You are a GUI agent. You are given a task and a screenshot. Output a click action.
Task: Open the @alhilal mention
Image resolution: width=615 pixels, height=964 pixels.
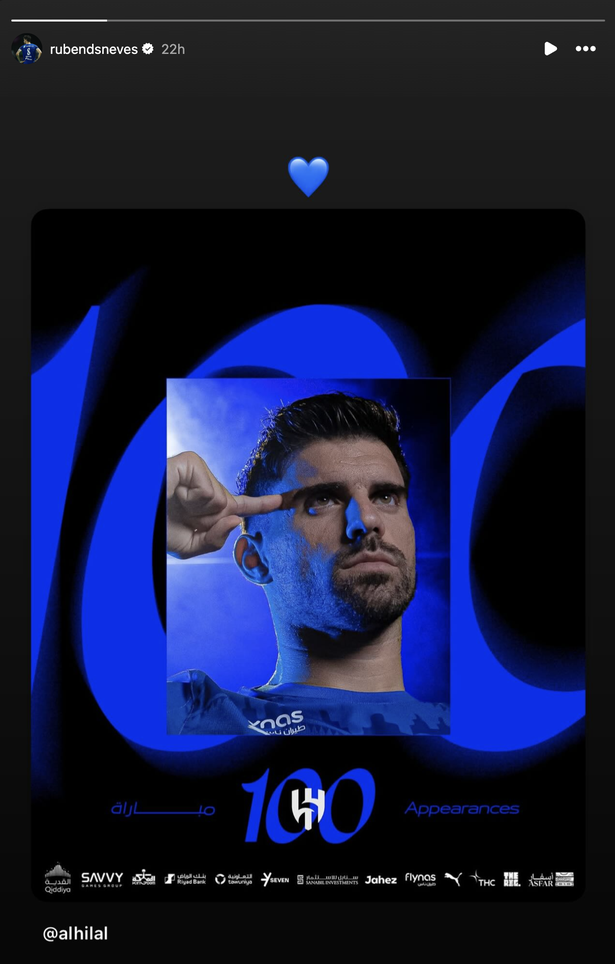[x=75, y=933]
